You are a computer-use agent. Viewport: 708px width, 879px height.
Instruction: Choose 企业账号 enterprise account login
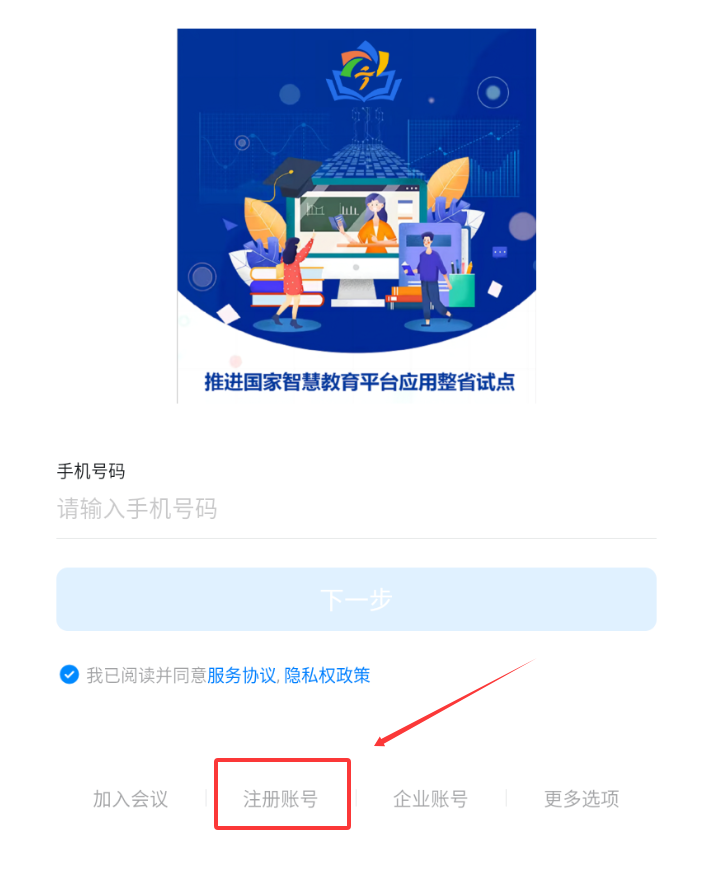(x=430, y=799)
